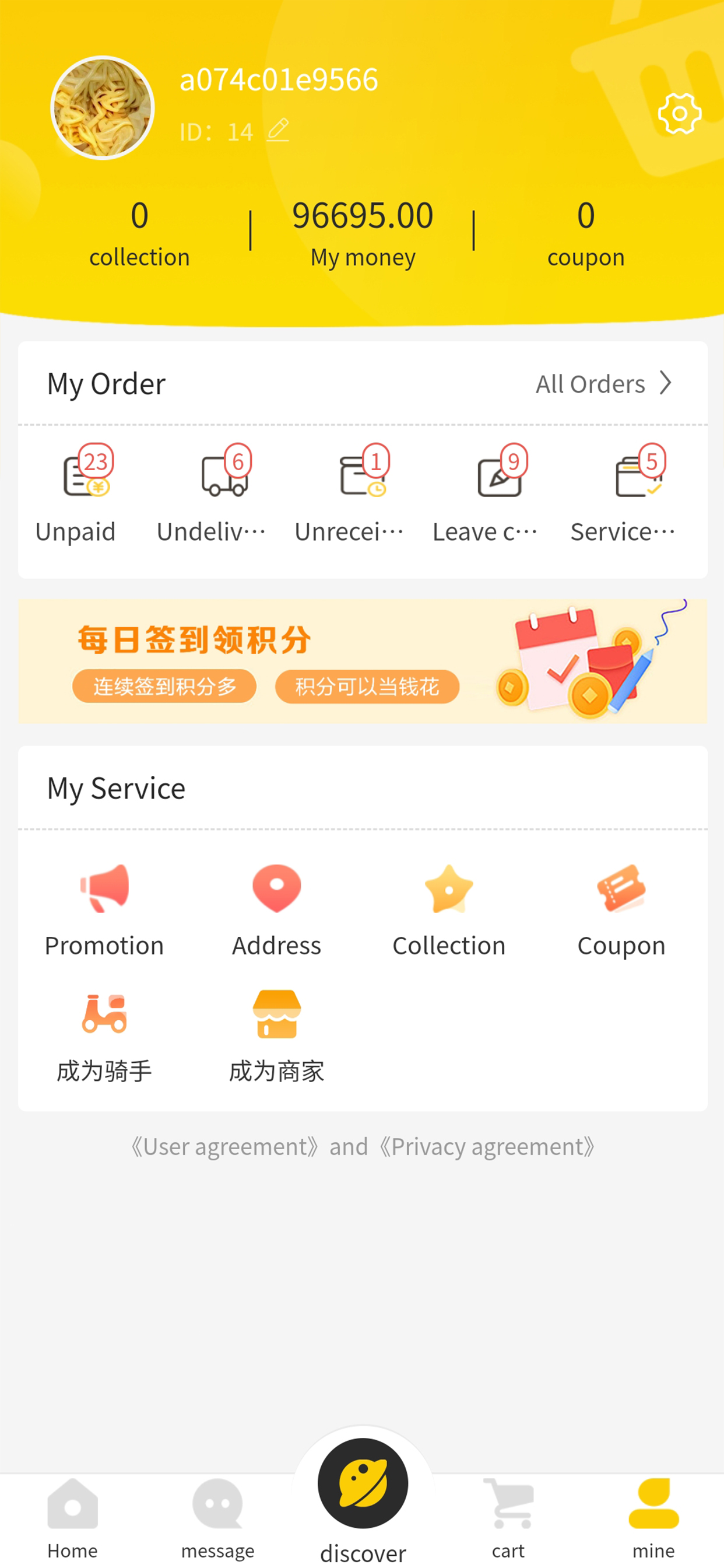
Task: Select 成为骑手 (become a rider)
Action: tap(105, 1036)
